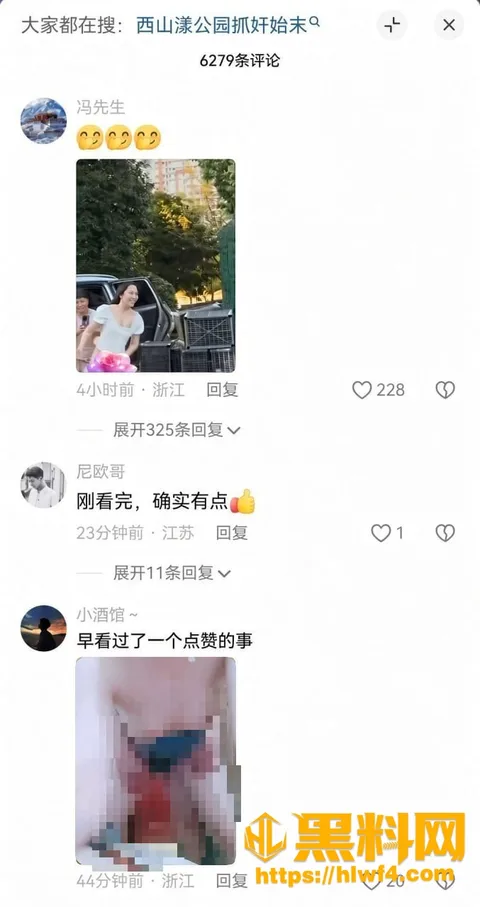
Task: Reply to 小酒馆's comment
Action: (x=232, y=881)
